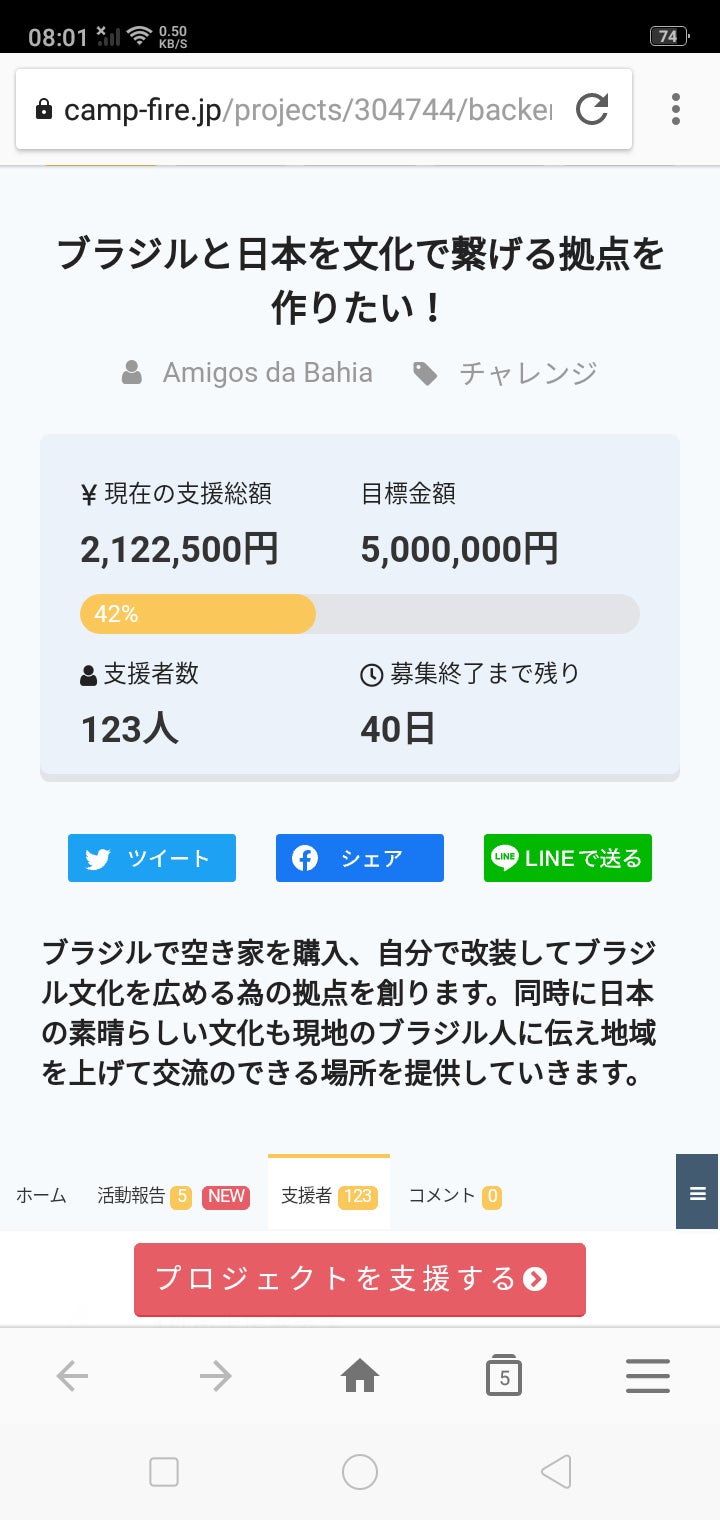The width and height of the screenshot is (720, 1520).
Task: Tap the camp-fire.jp address bar
Action: (x=300, y=109)
